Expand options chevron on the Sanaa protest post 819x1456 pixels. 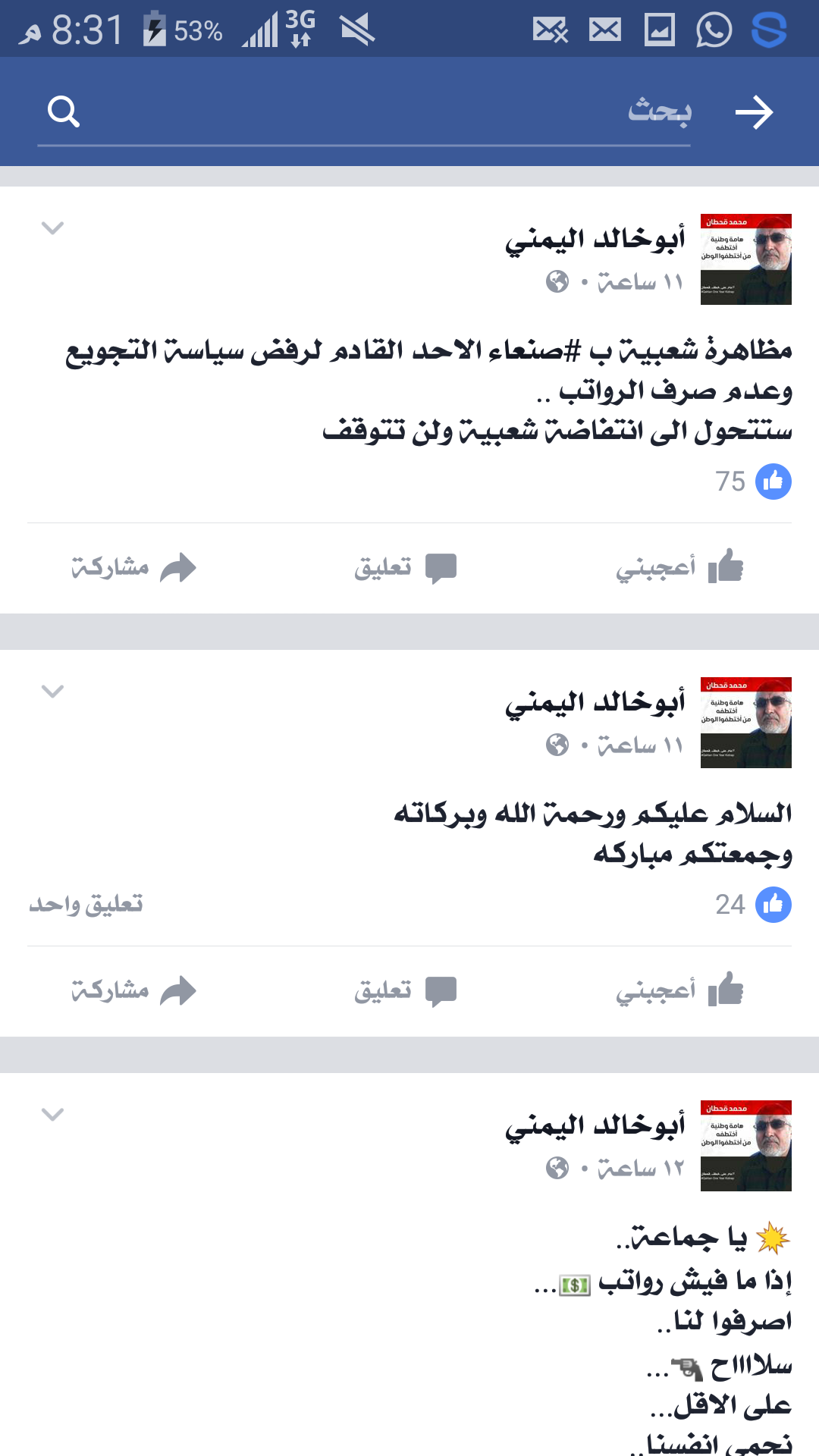pos(52,227)
